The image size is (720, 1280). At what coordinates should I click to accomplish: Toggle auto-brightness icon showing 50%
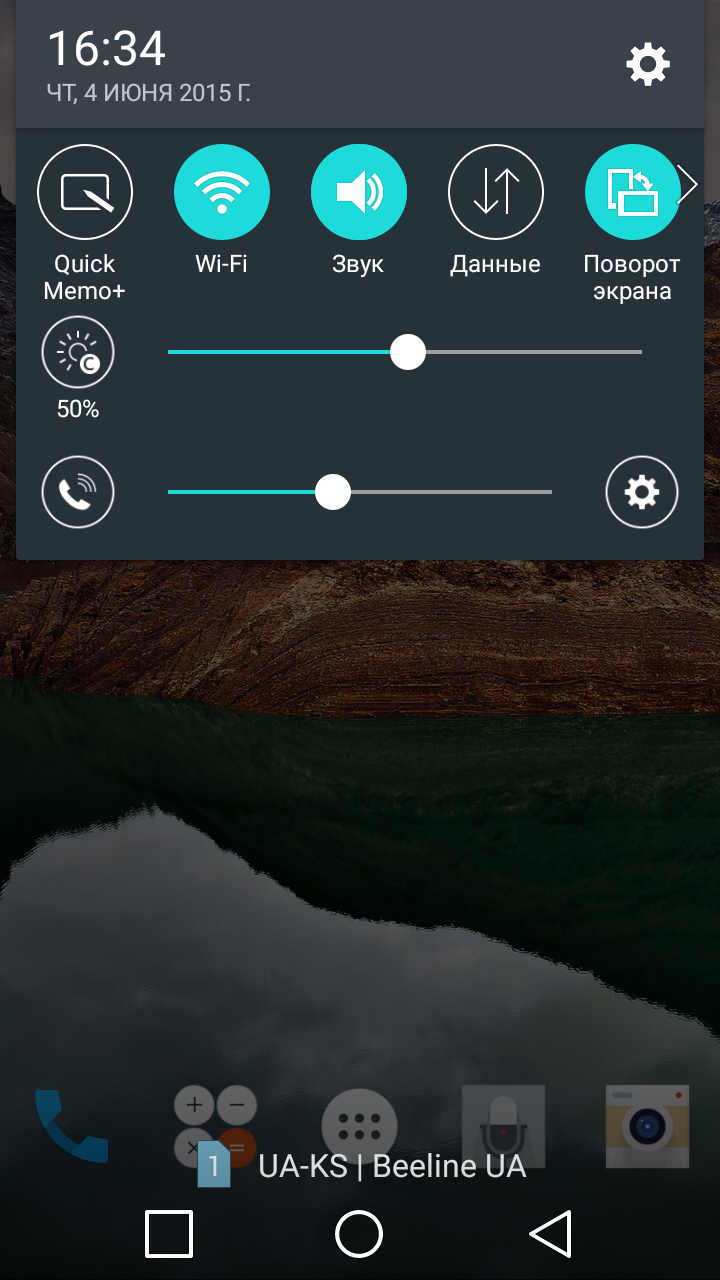point(78,352)
